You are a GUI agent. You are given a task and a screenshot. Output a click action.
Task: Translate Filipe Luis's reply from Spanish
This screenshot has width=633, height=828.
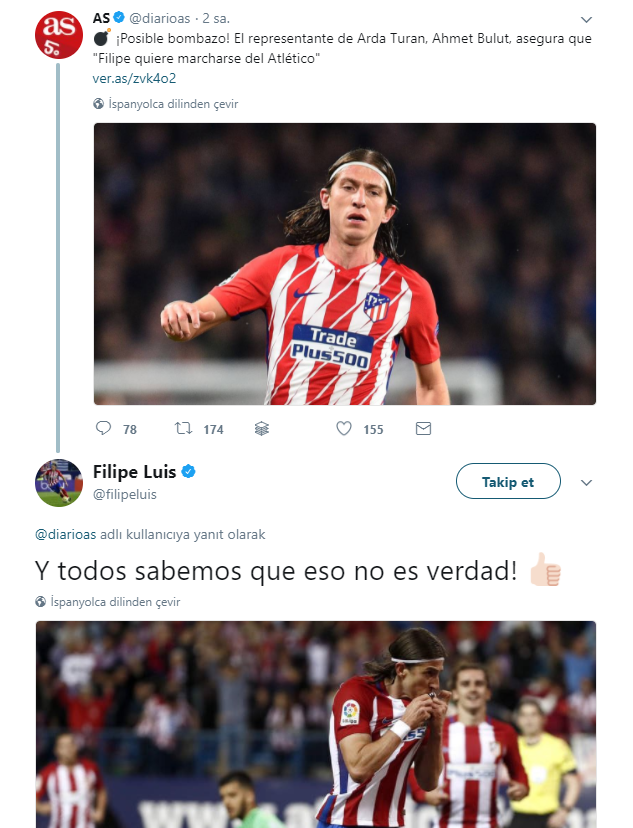pyautogui.click(x=114, y=602)
